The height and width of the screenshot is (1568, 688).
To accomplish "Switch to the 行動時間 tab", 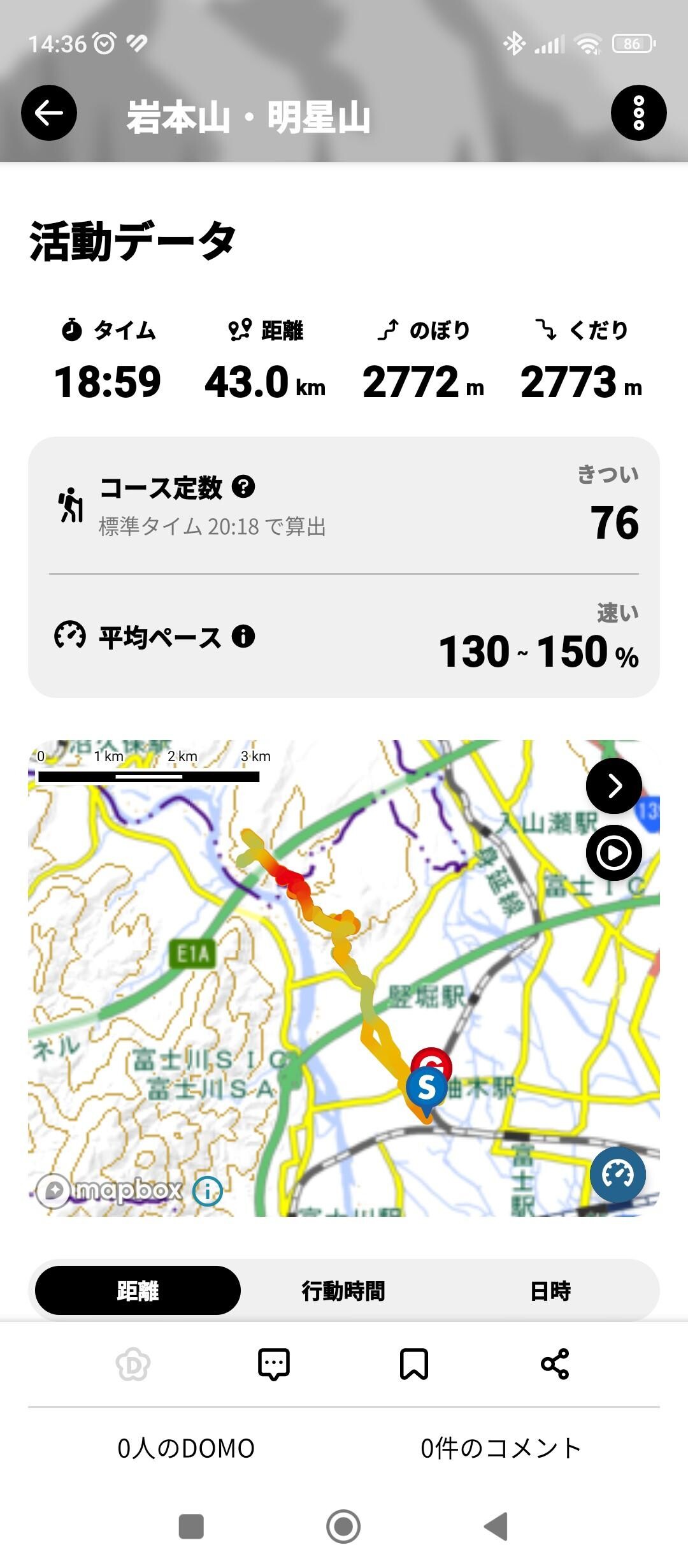I will pos(347,1290).
